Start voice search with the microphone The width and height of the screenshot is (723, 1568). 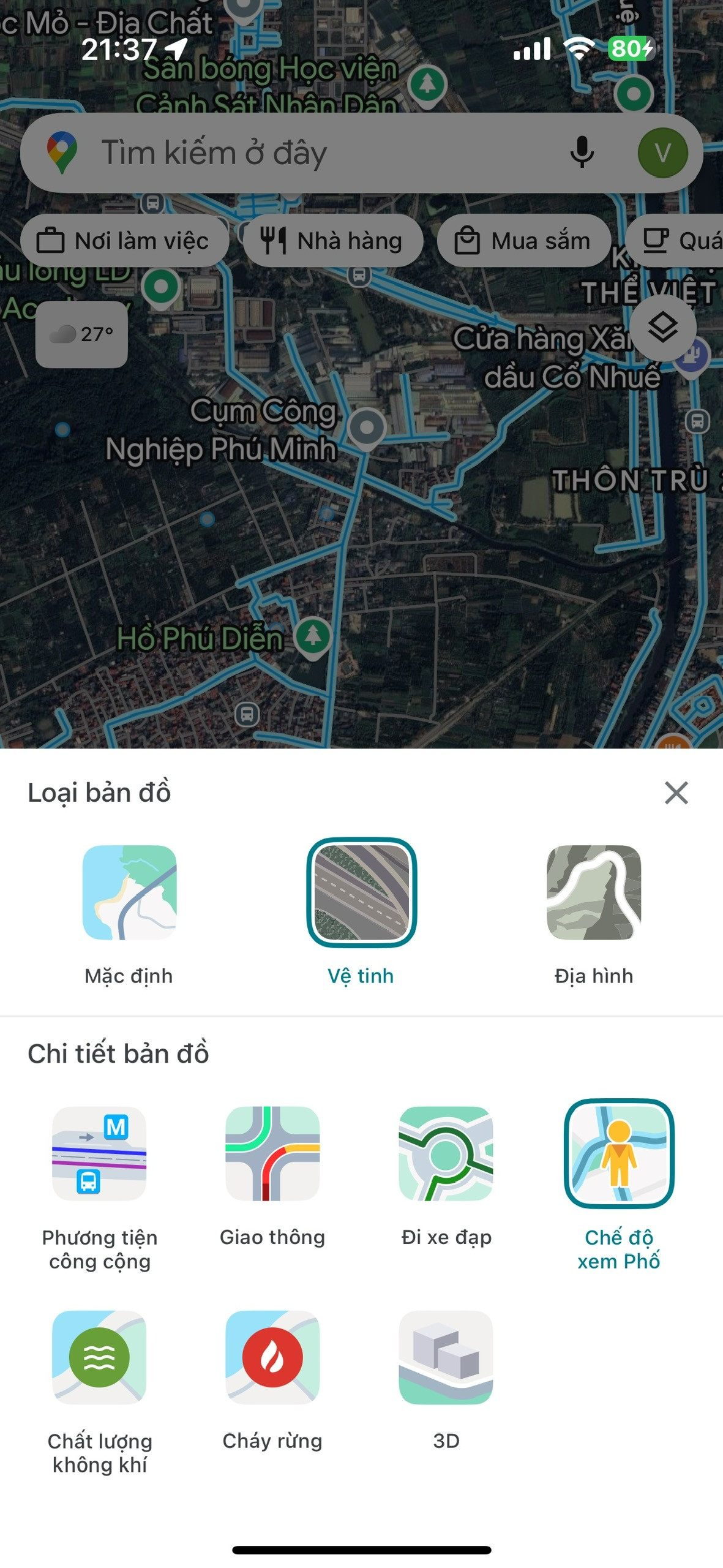tap(582, 153)
